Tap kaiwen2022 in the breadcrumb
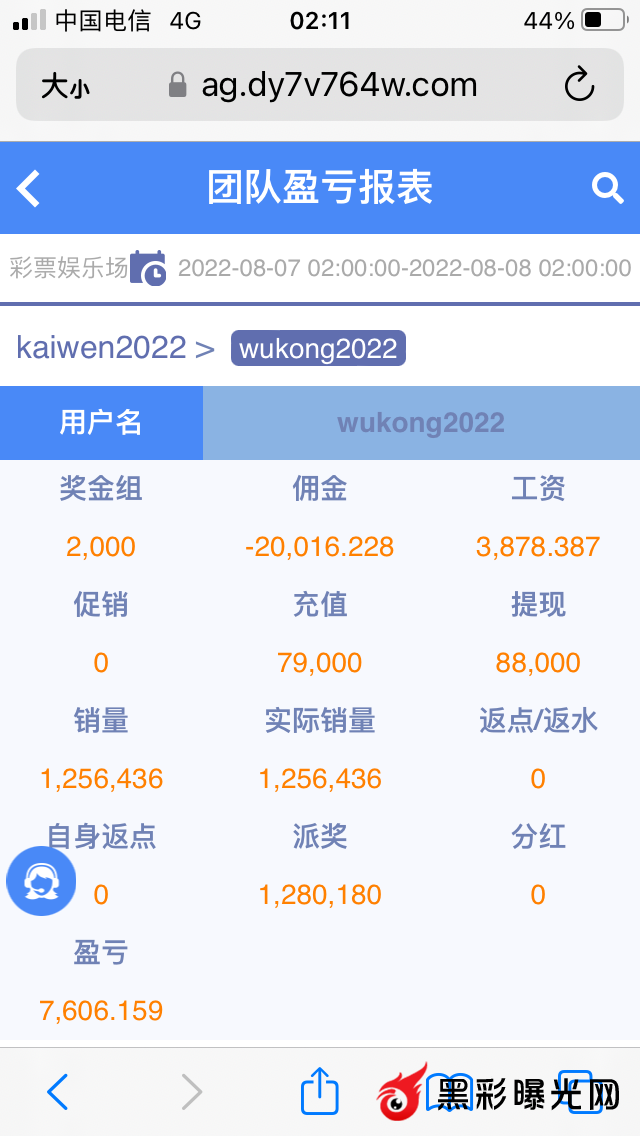The image size is (640, 1136). coord(101,348)
